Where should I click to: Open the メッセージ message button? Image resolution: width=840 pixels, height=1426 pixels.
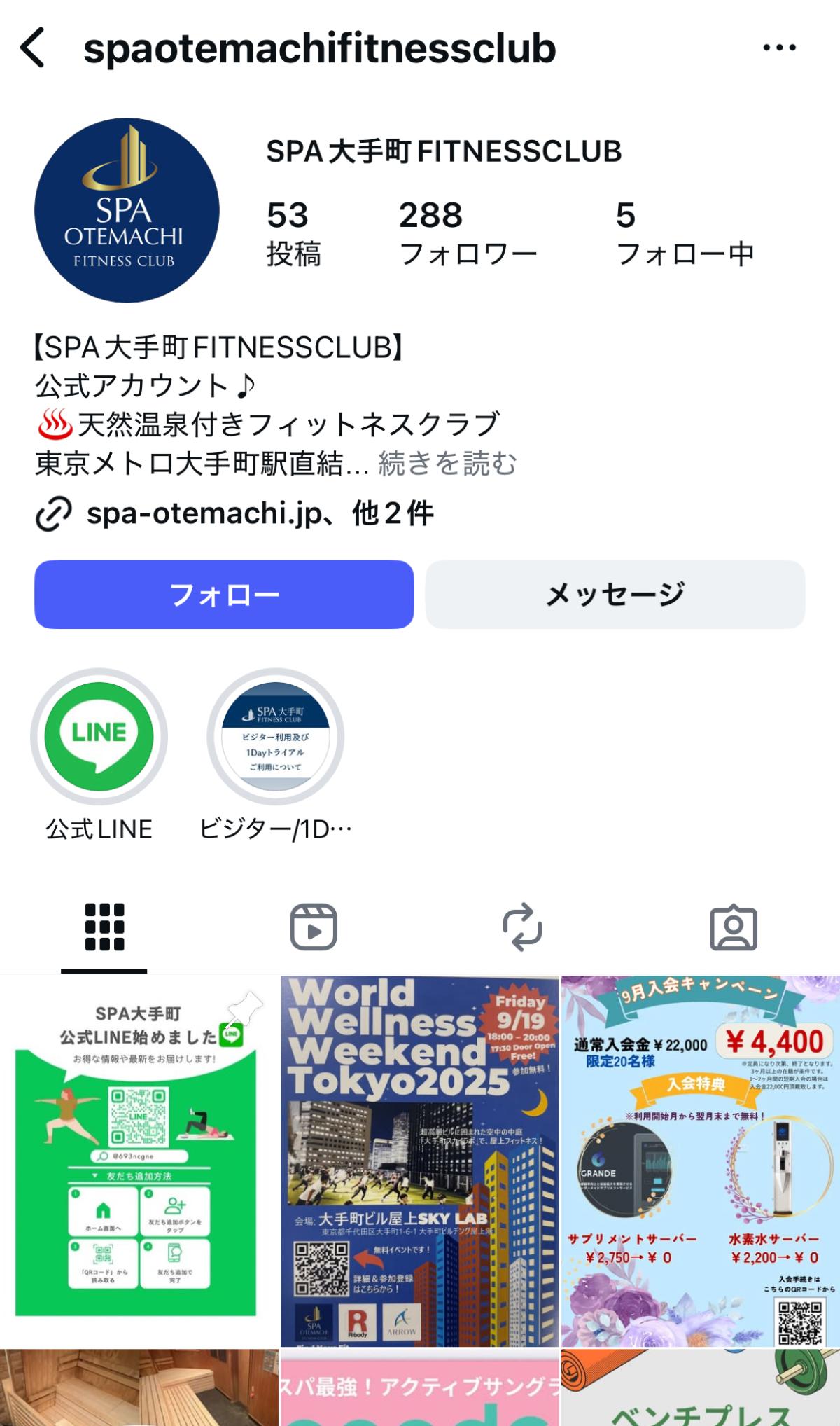[x=615, y=594]
